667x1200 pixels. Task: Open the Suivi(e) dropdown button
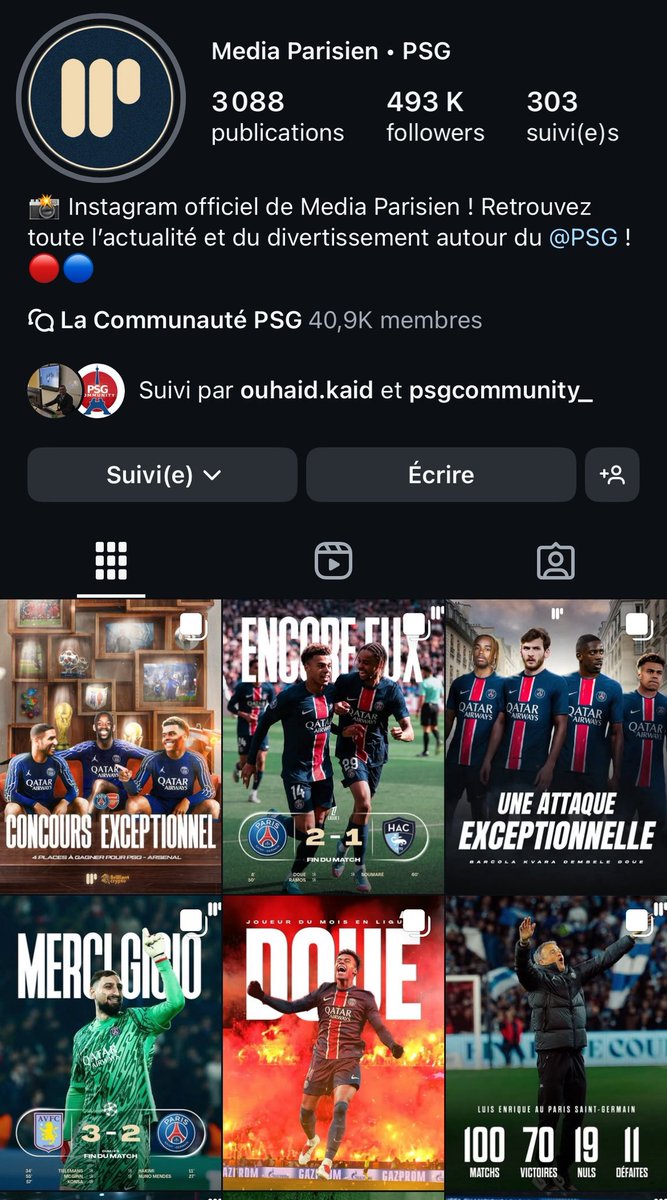pyautogui.click(x=162, y=475)
